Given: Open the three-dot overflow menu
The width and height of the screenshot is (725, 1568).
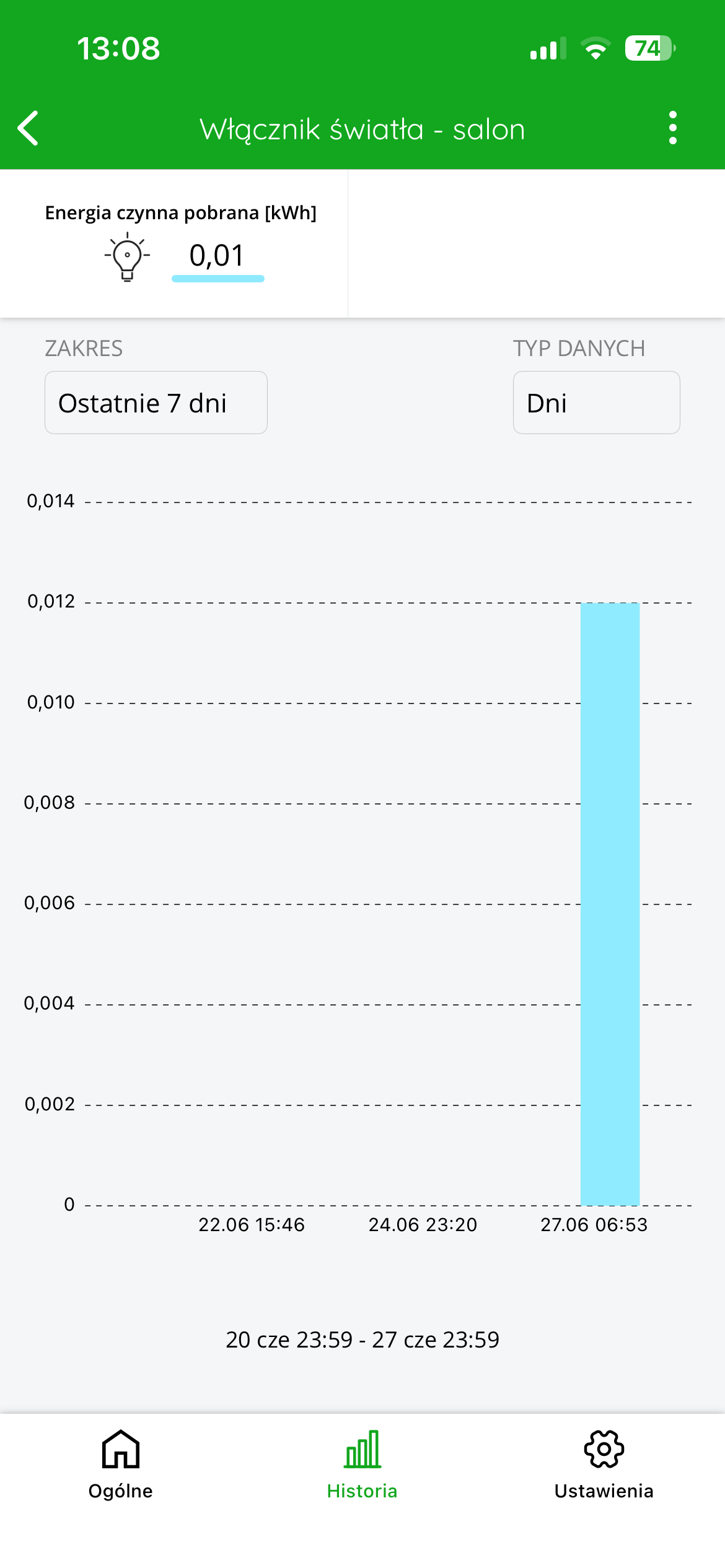Looking at the screenshot, I should 673,128.
